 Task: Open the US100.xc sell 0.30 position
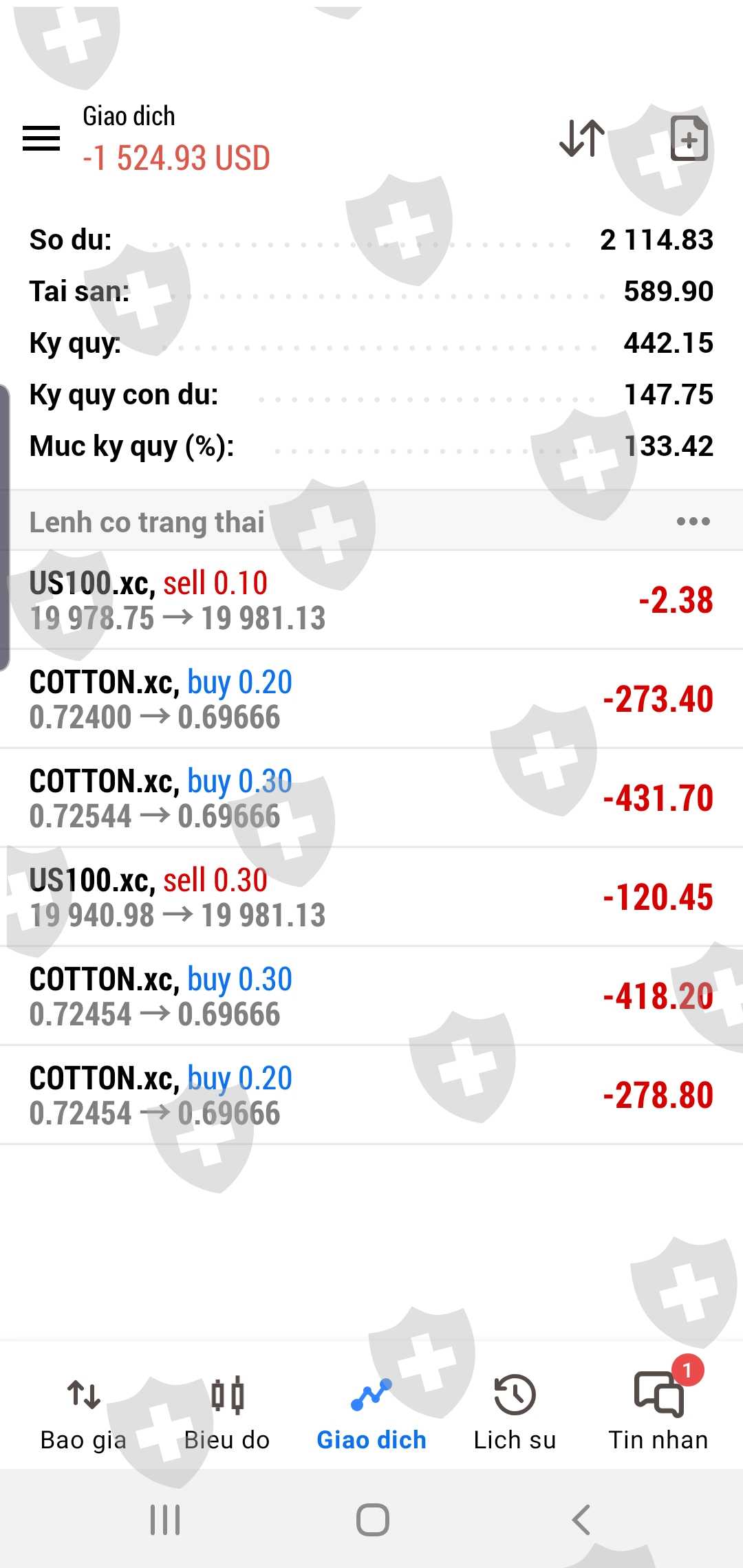pyautogui.click(x=371, y=897)
